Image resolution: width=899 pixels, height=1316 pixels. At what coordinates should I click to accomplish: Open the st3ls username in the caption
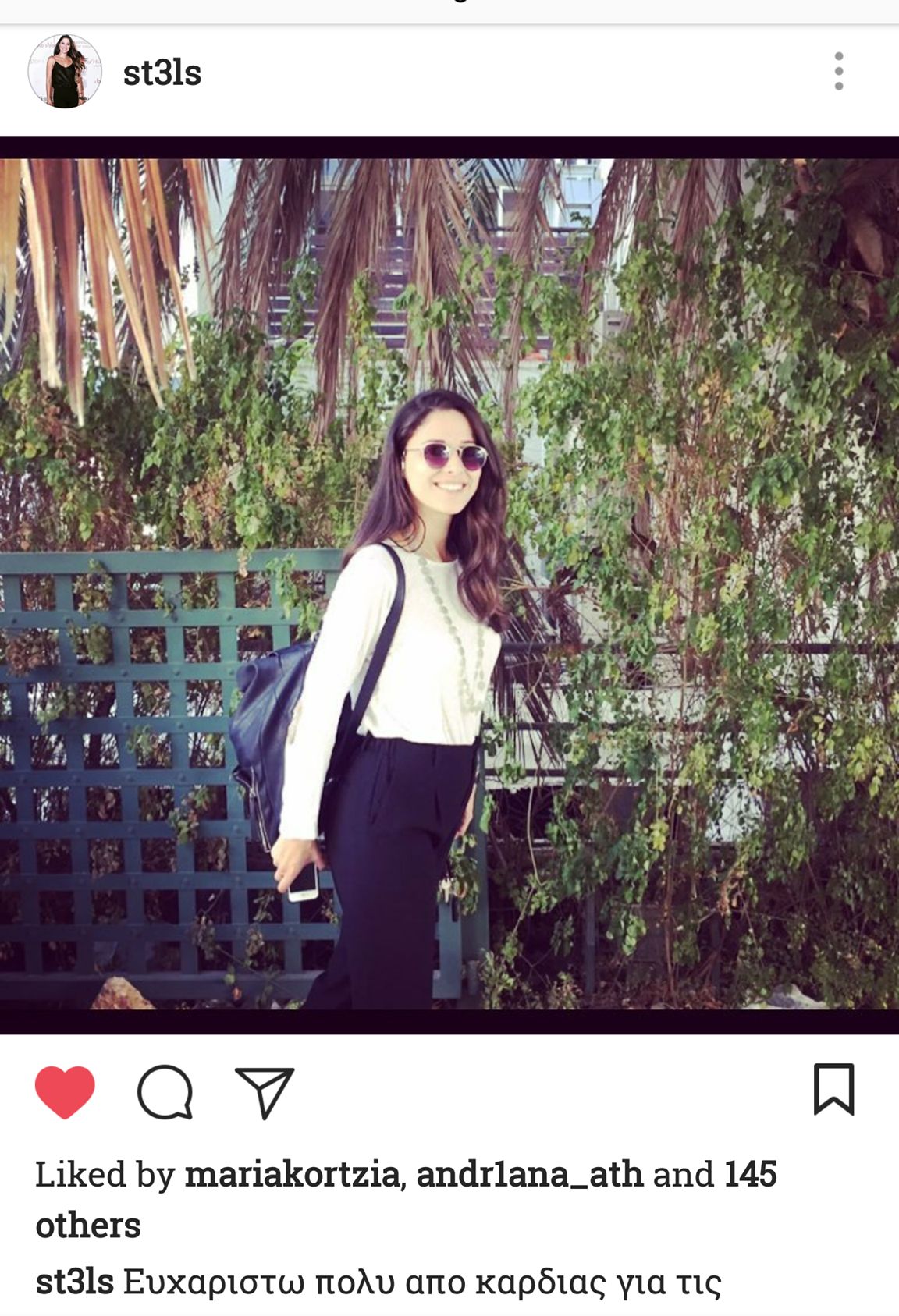click(x=75, y=1282)
